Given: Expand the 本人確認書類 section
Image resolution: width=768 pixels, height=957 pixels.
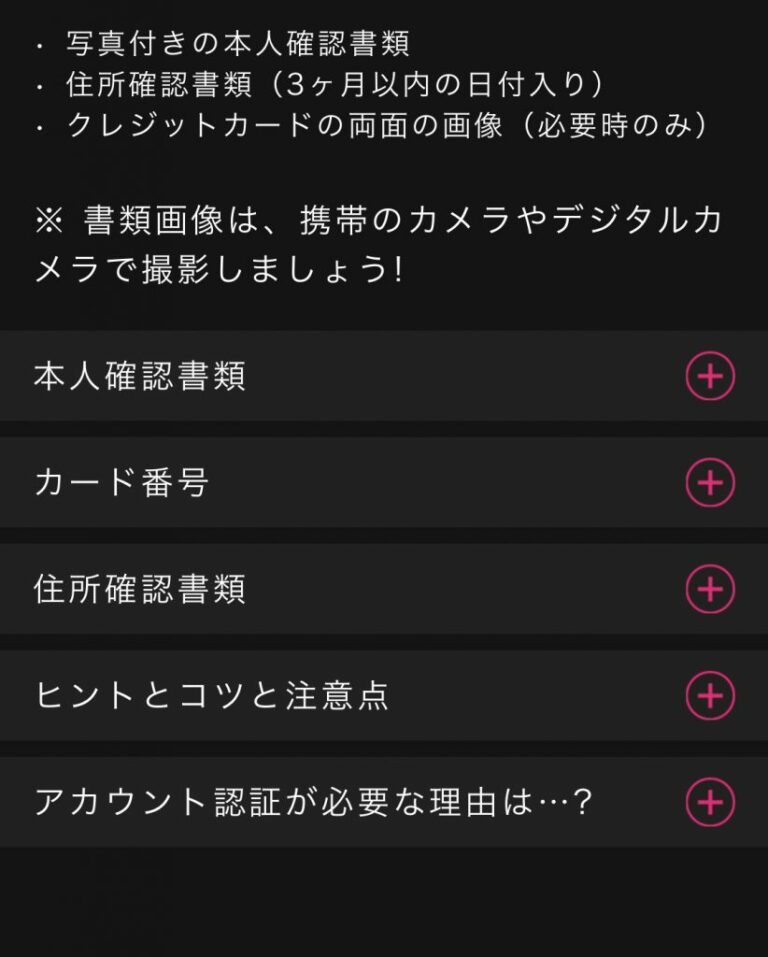Looking at the screenshot, I should [709, 377].
